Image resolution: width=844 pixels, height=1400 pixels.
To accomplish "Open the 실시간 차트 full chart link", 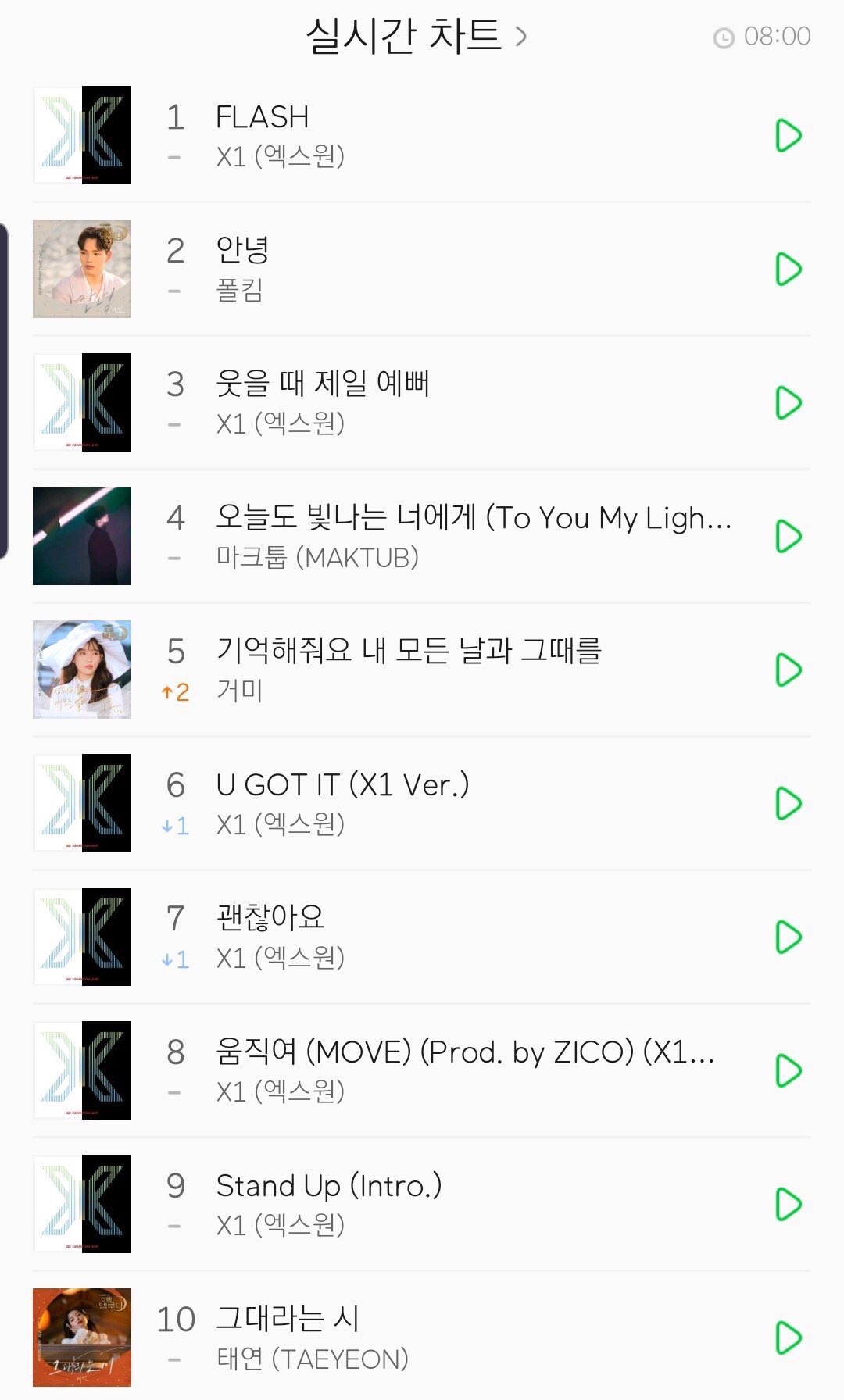I will (417, 36).
